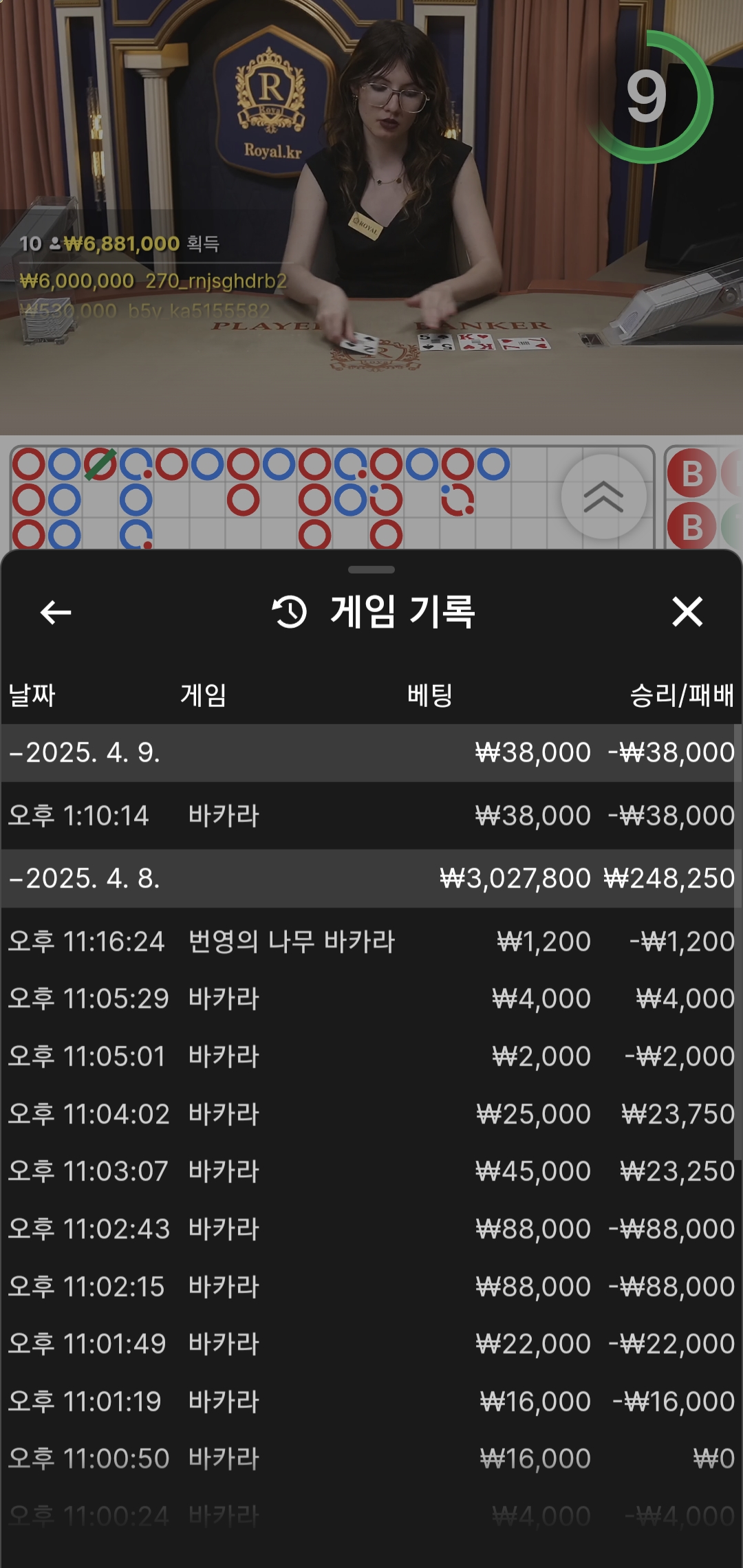Screen dimensions: 743x1568
Task: Tap the panel's top drag handle
Action: (x=371, y=569)
